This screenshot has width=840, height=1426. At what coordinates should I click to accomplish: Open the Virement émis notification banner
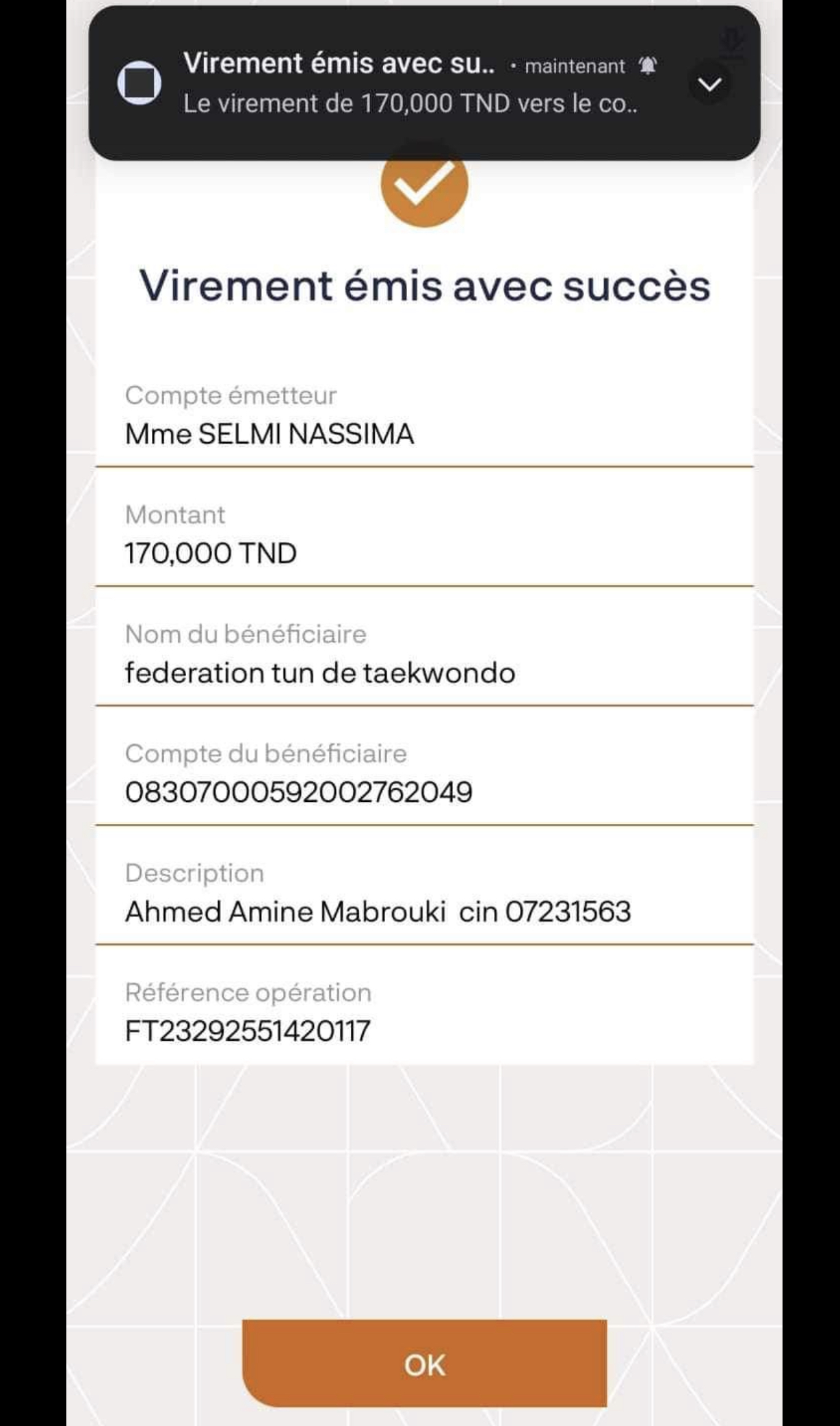pos(410,83)
